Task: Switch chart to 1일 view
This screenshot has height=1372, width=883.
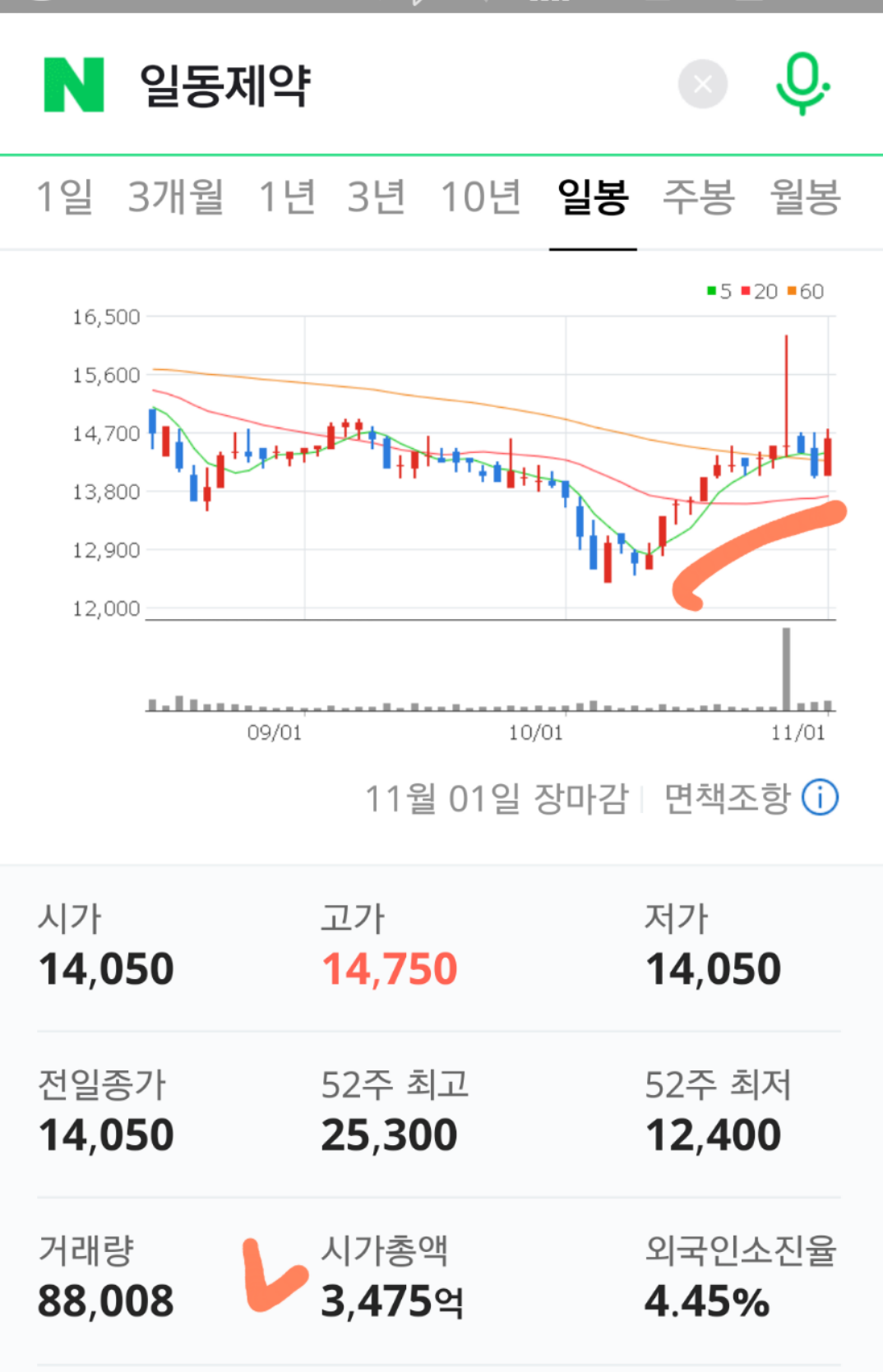Action: pos(65,197)
